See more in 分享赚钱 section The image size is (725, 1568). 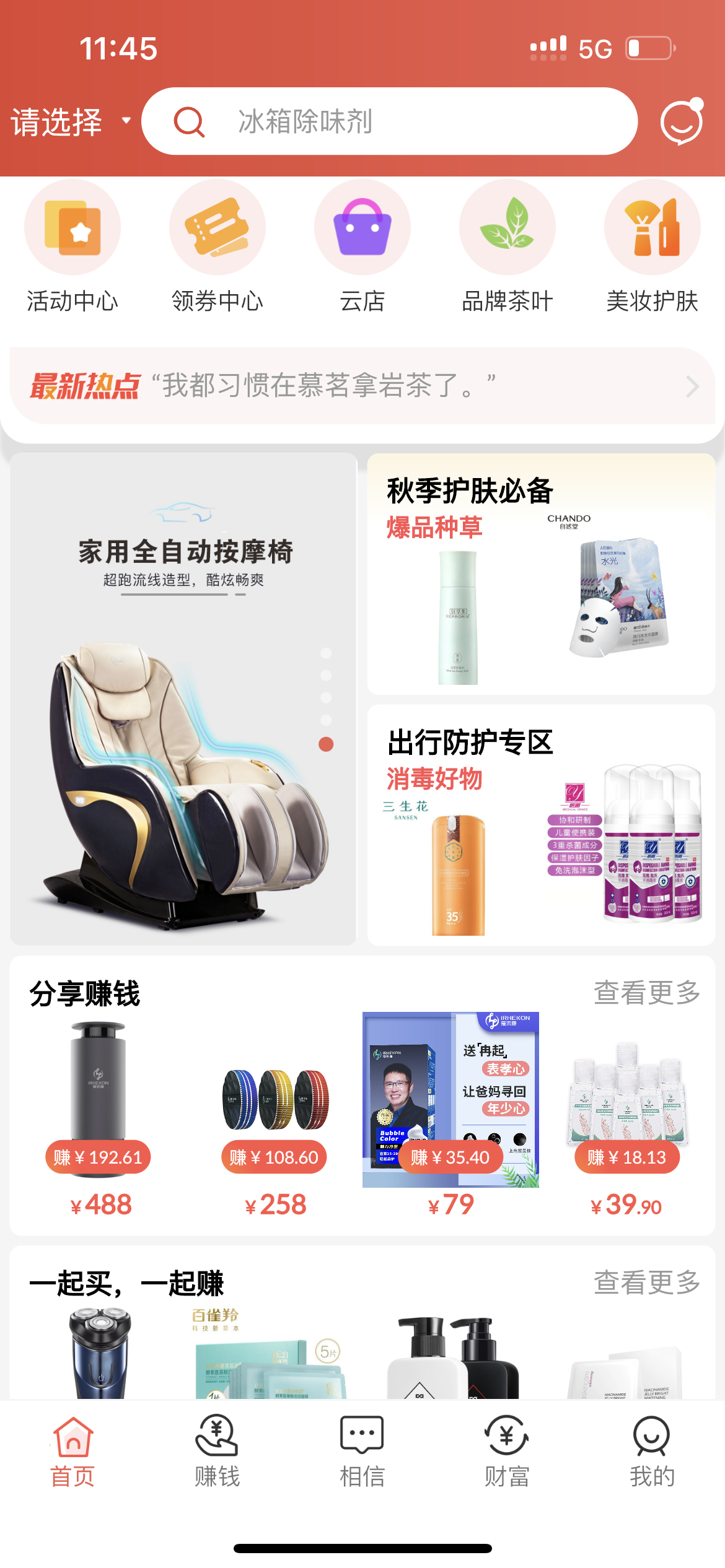pyautogui.click(x=646, y=993)
